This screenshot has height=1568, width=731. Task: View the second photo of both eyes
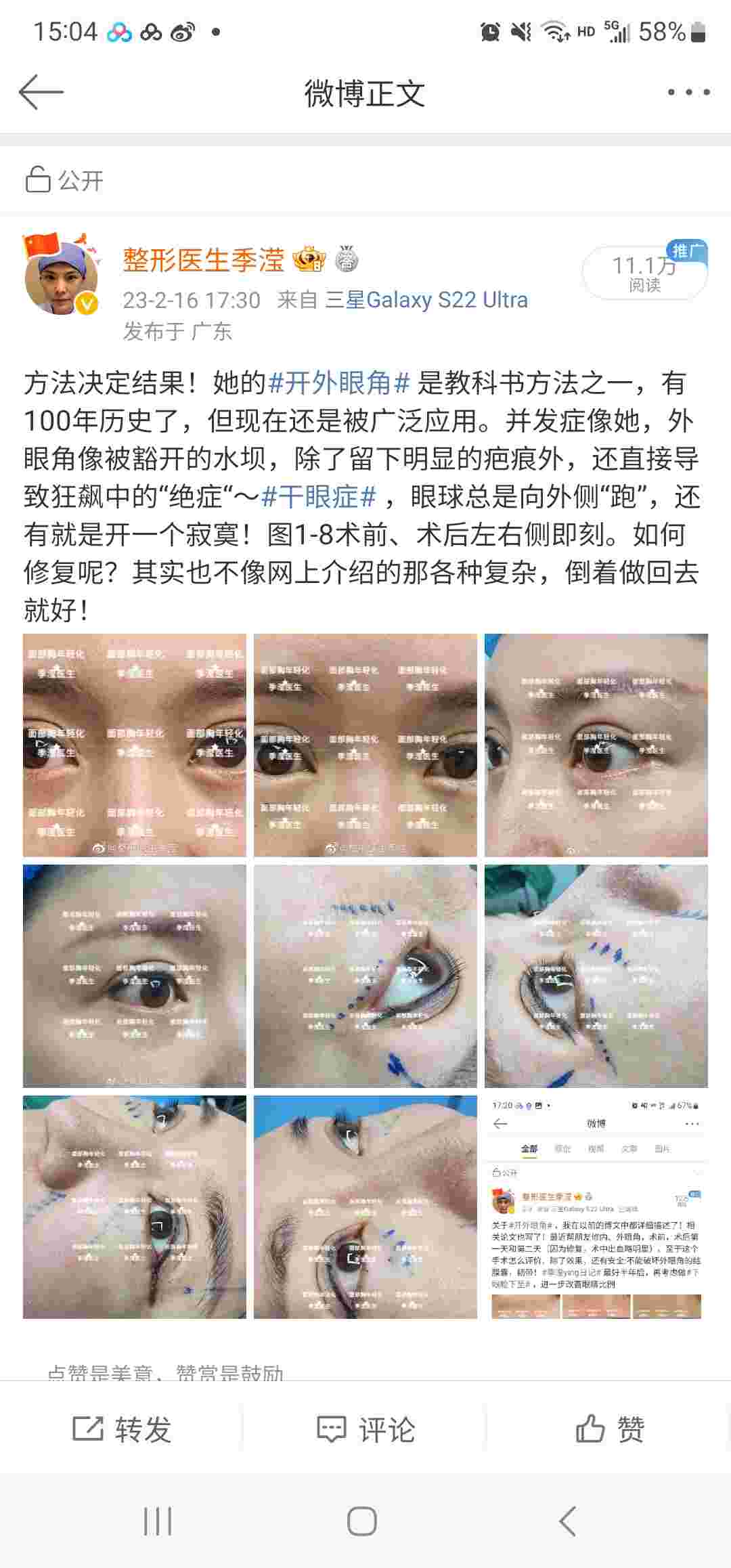[365, 745]
